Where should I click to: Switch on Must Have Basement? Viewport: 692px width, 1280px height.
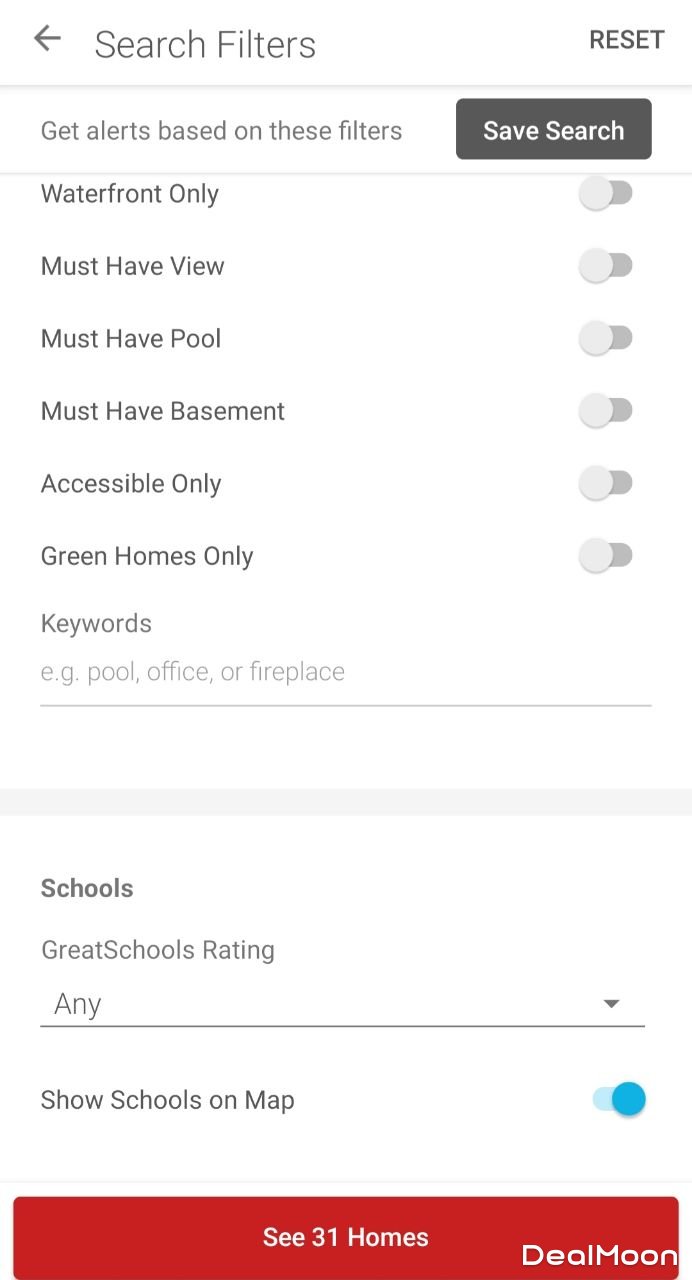coord(606,411)
